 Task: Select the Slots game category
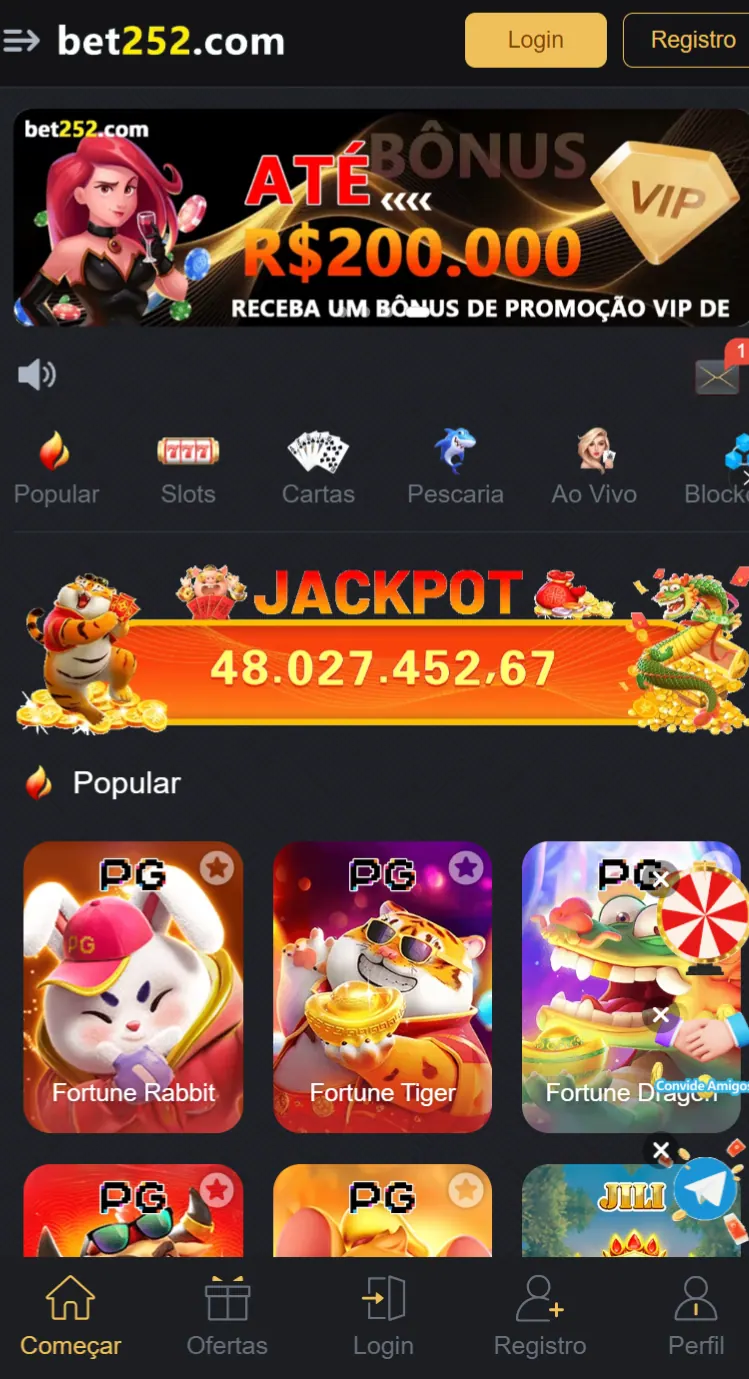coord(188,467)
